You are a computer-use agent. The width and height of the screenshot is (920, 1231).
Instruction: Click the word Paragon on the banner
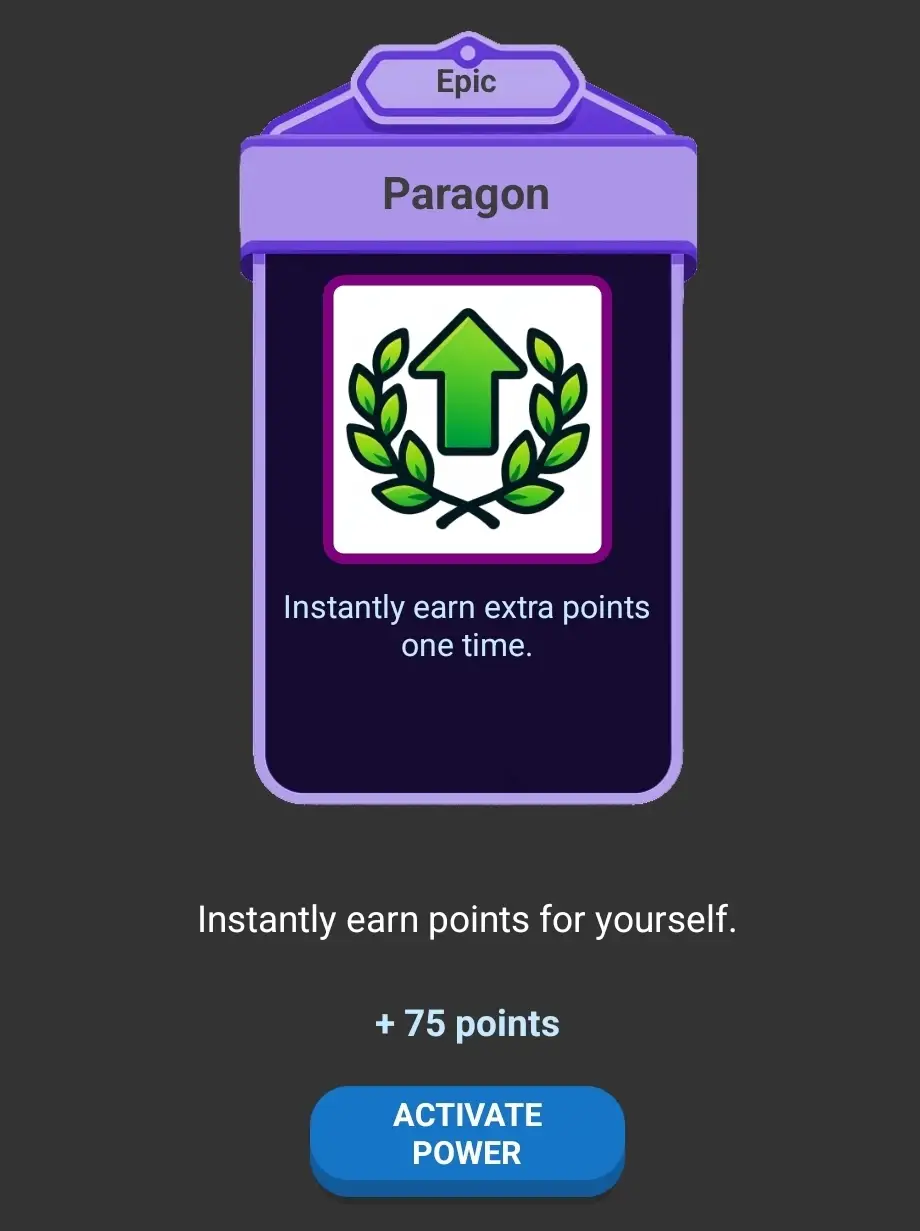click(464, 194)
